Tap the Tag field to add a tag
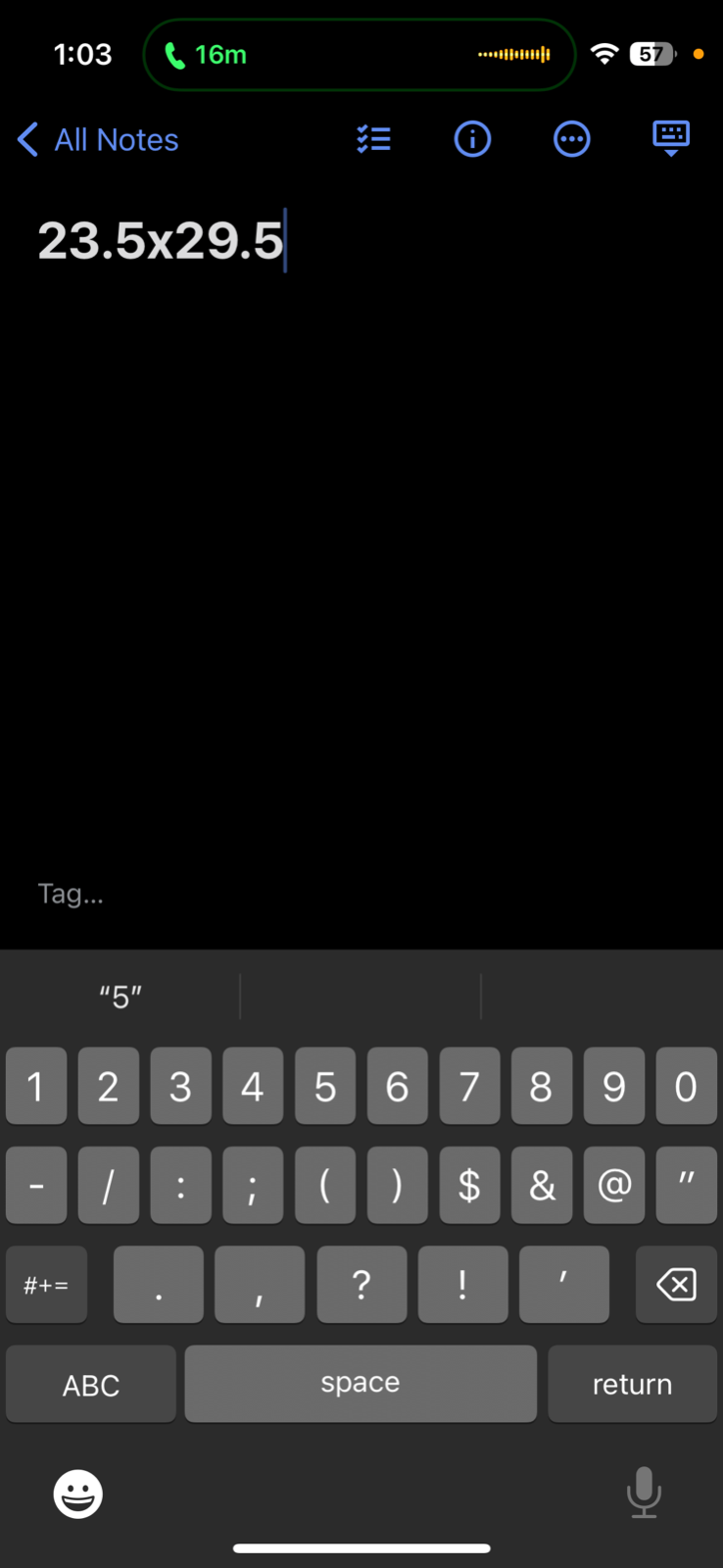The height and width of the screenshot is (1568, 723). tap(71, 894)
